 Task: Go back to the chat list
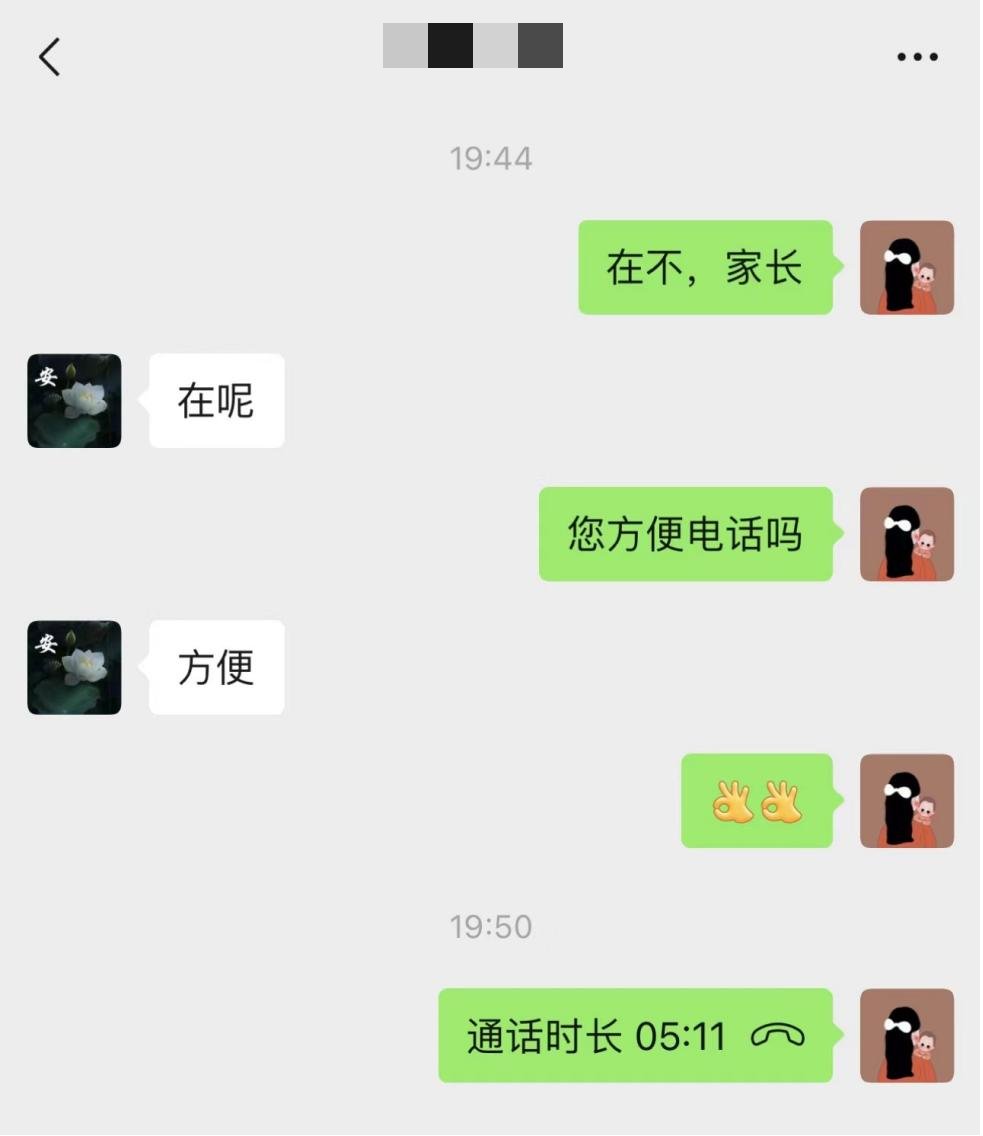(50, 57)
